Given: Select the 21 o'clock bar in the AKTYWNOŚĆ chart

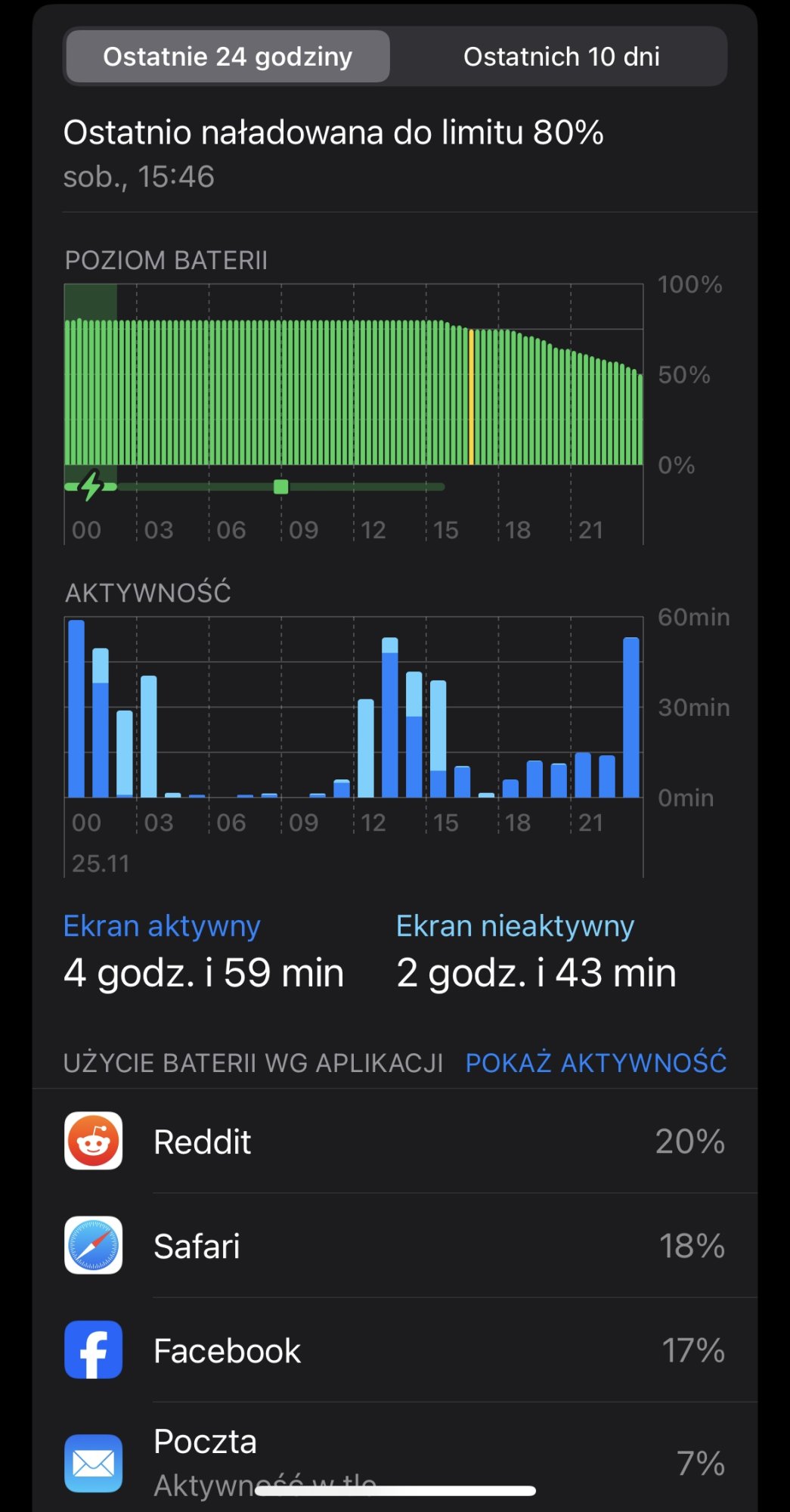Looking at the screenshot, I should pos(583,776).
